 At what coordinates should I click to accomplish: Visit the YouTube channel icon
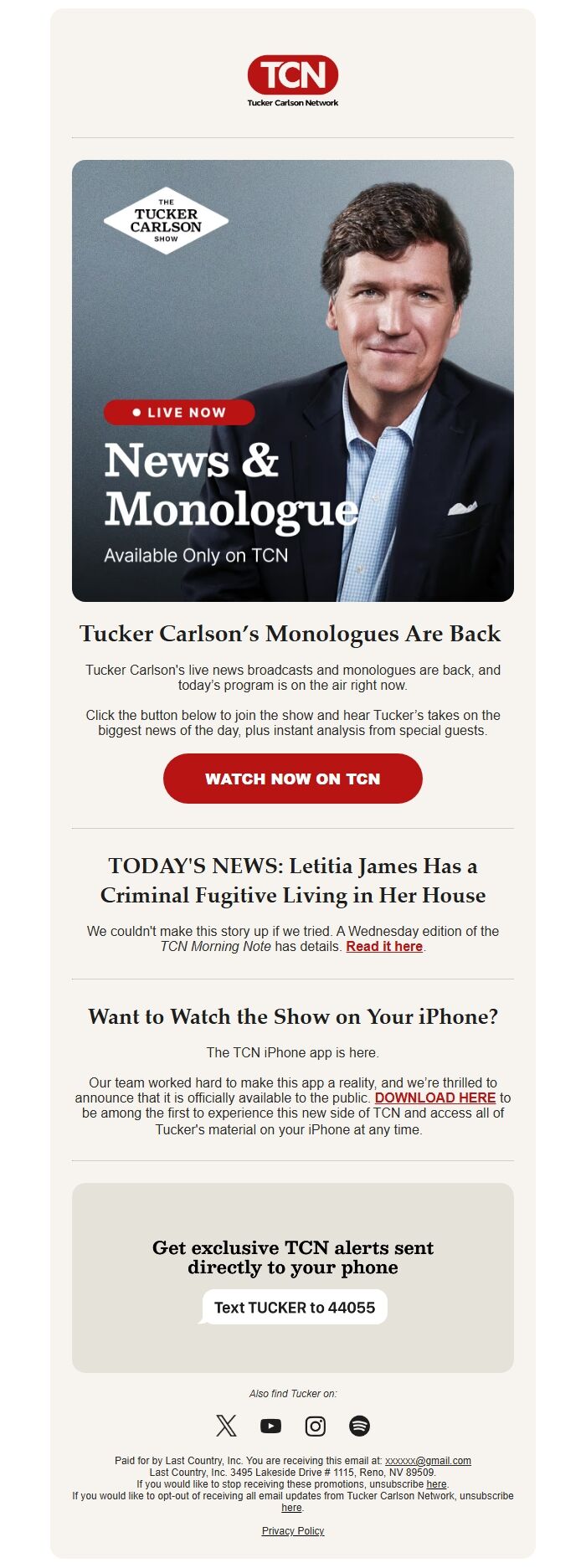tap(270, 1426)
